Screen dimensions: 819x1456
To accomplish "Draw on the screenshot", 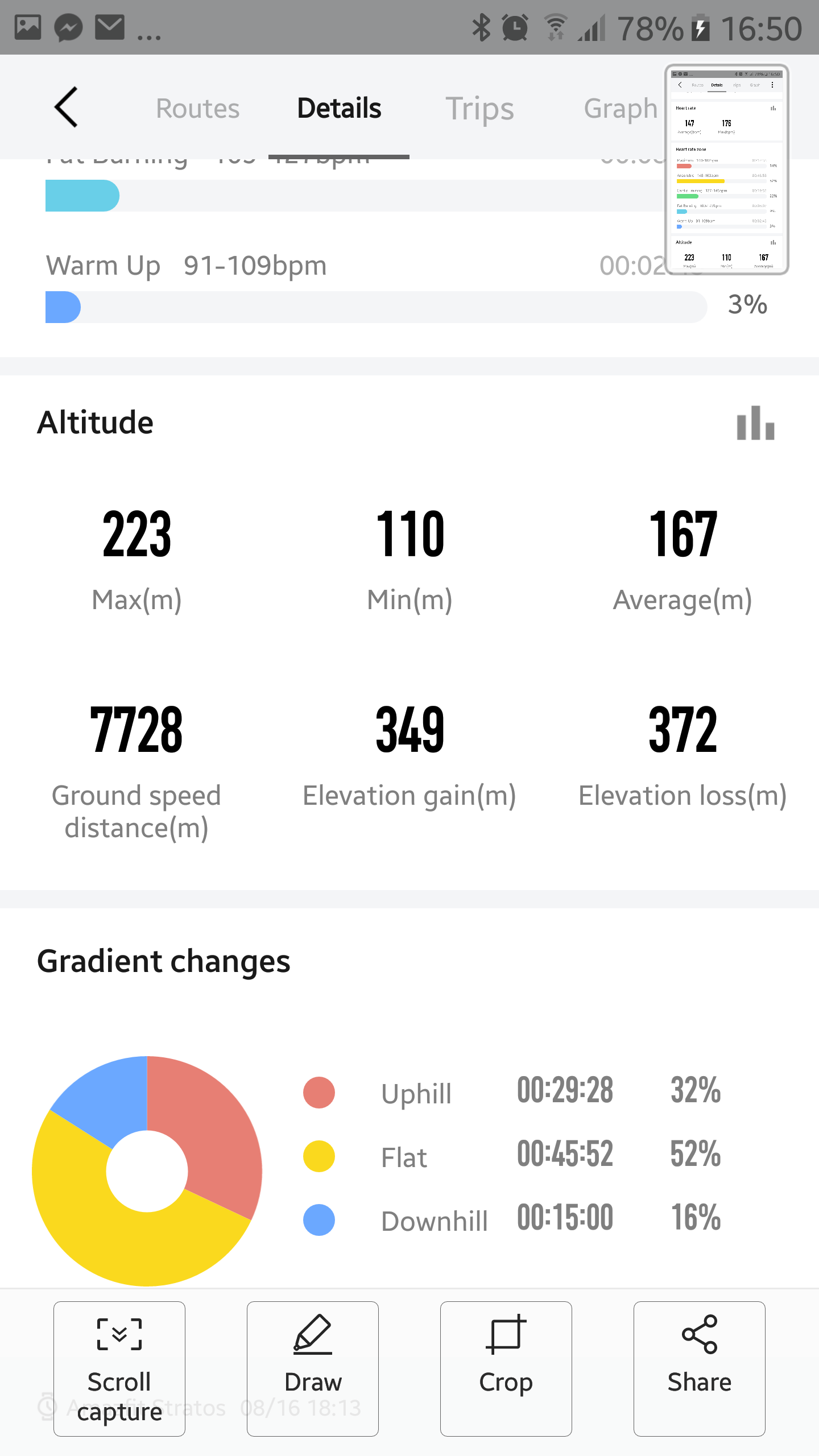I will click(x=313, y=1368).
